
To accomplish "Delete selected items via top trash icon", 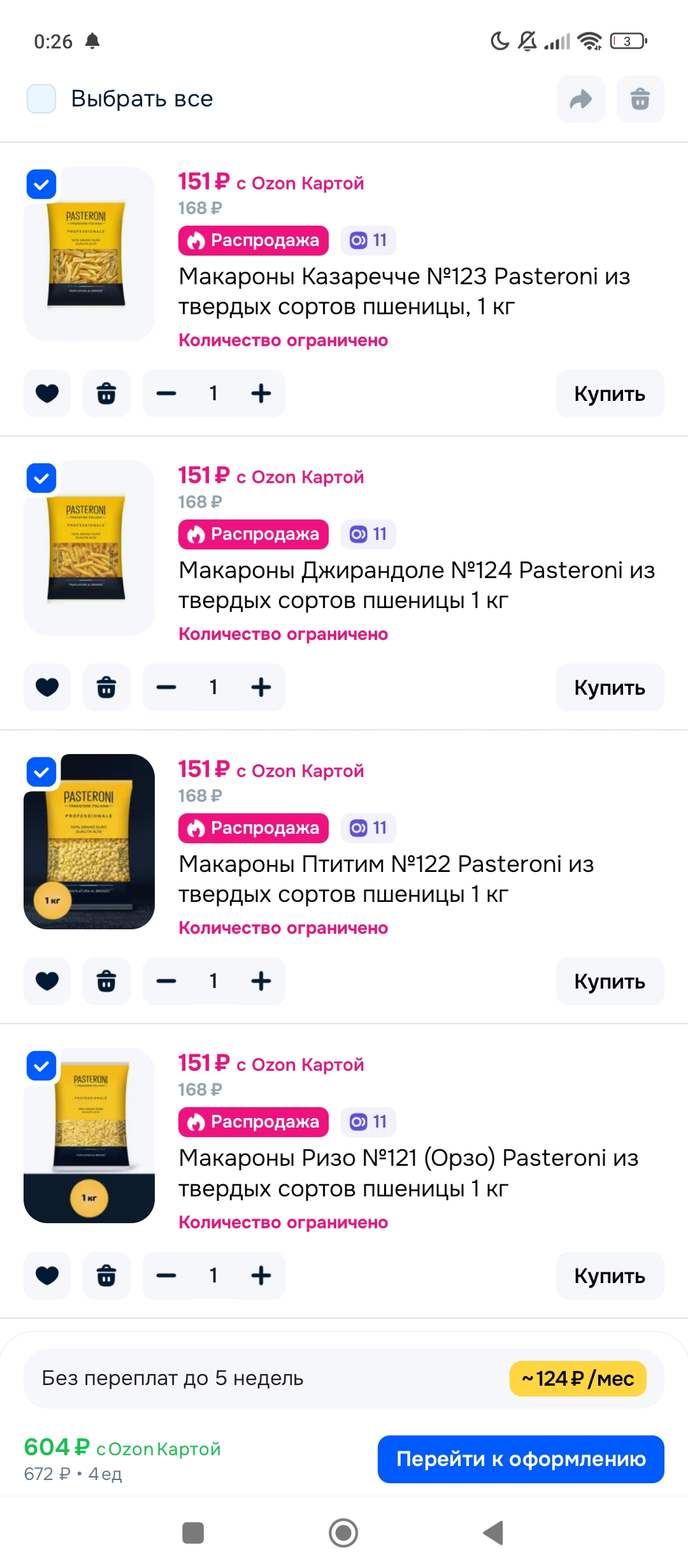I will (640, 99).
